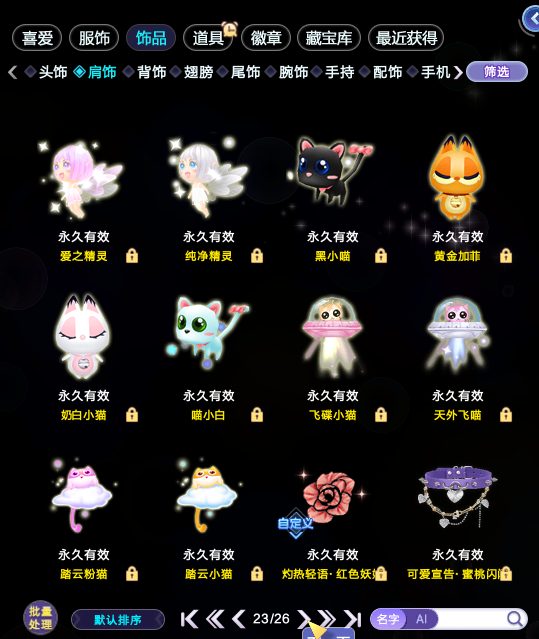Select the 踏云粉猫 item
Viewport: 539px width, 639px height.
pos(83,495)
